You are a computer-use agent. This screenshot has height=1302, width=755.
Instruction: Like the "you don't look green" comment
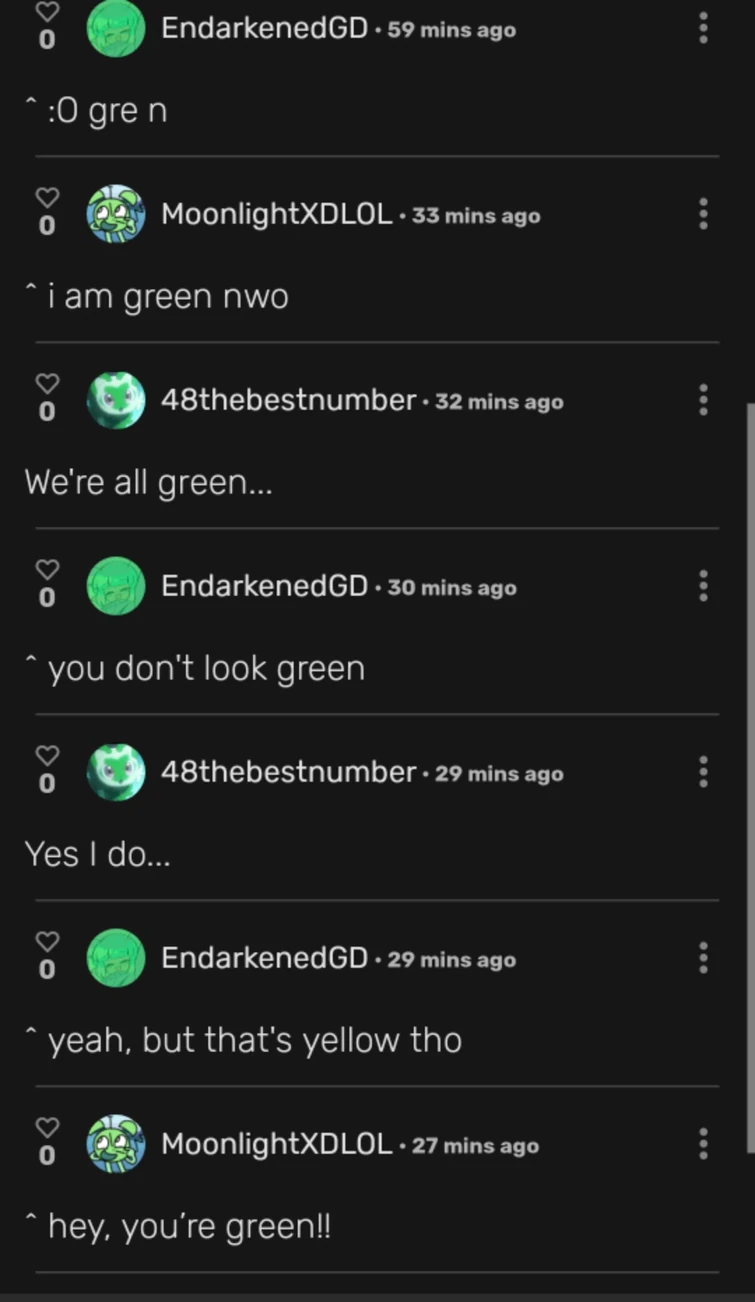47,568
